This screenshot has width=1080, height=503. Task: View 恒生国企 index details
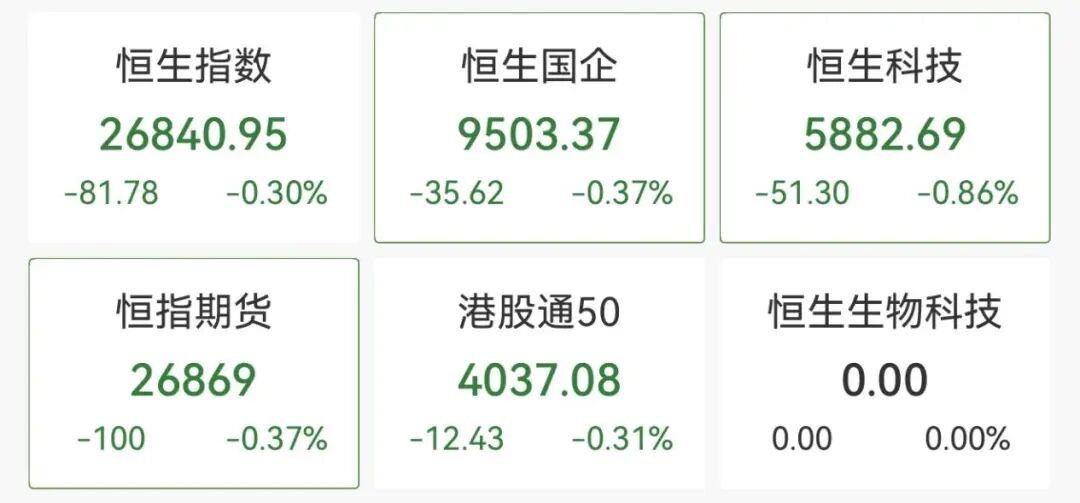[539, 128]
